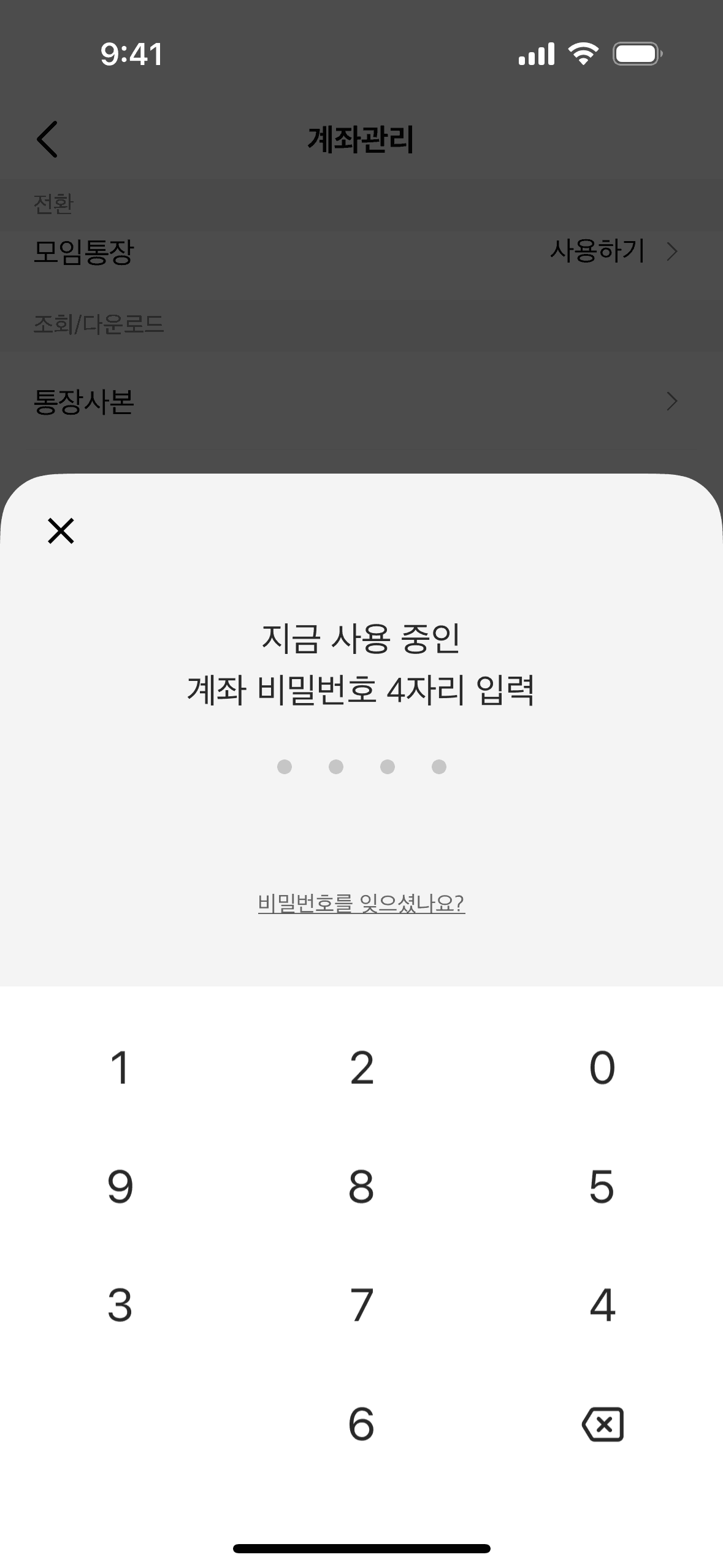Open the '비밀번호를 잊으셨나요?' link
723x1568 pixels.
point(361,903)
